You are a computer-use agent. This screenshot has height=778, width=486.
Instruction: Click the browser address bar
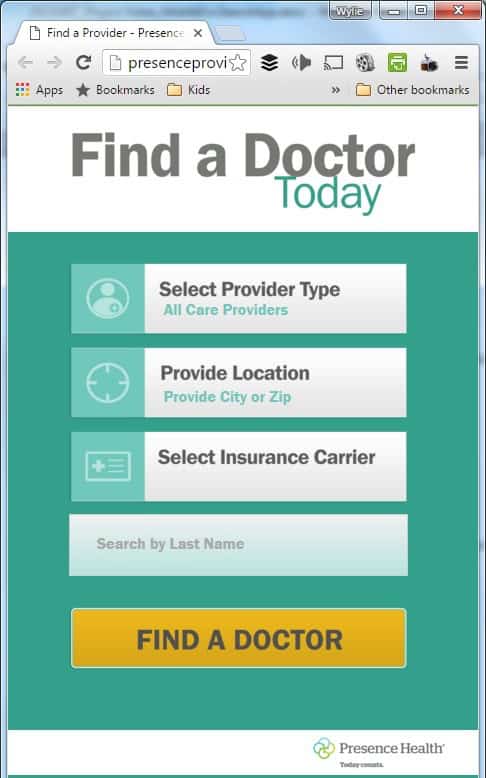click(x=169, y=63)
